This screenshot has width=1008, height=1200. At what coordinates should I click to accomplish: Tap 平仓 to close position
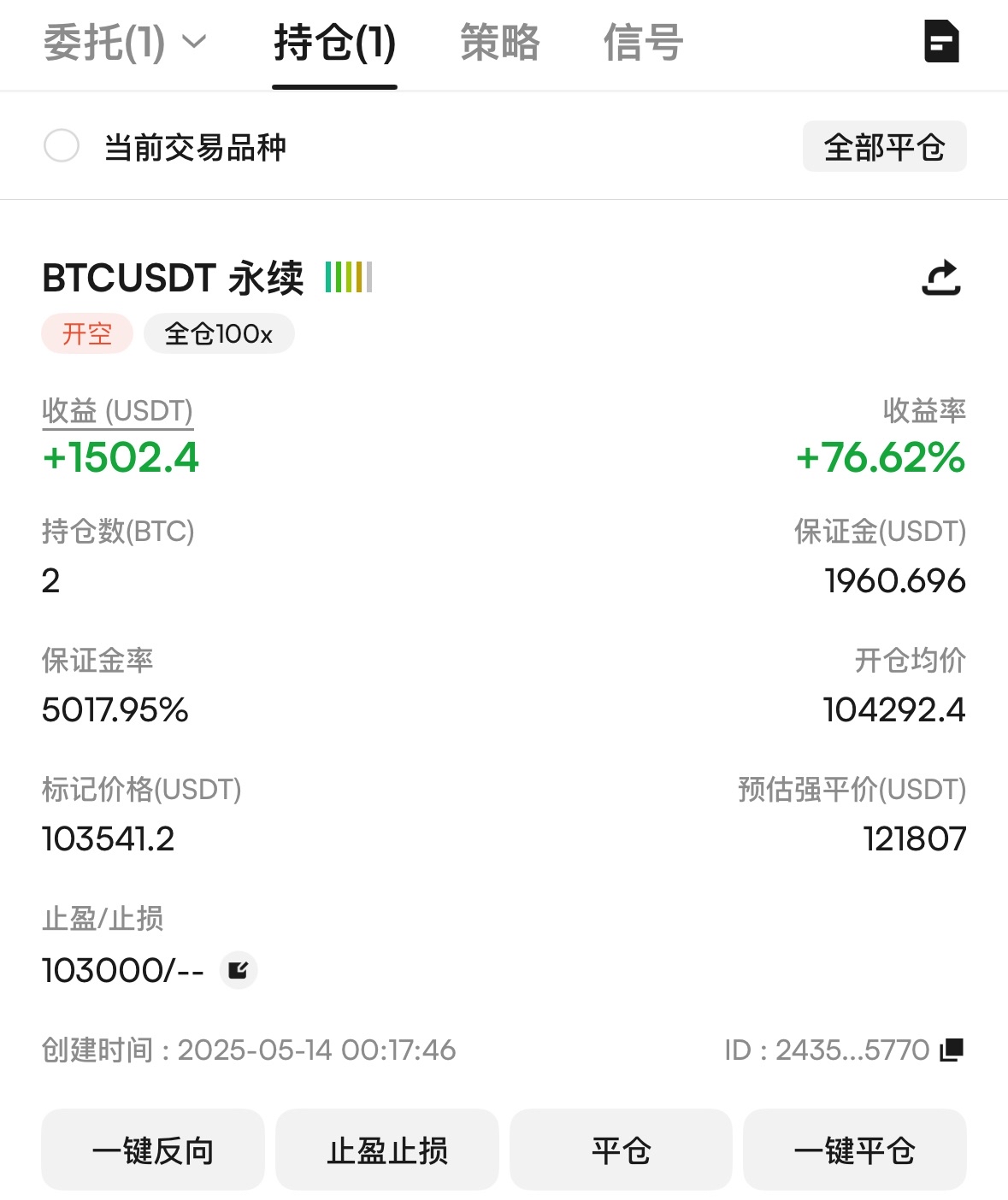point(622,1150)
